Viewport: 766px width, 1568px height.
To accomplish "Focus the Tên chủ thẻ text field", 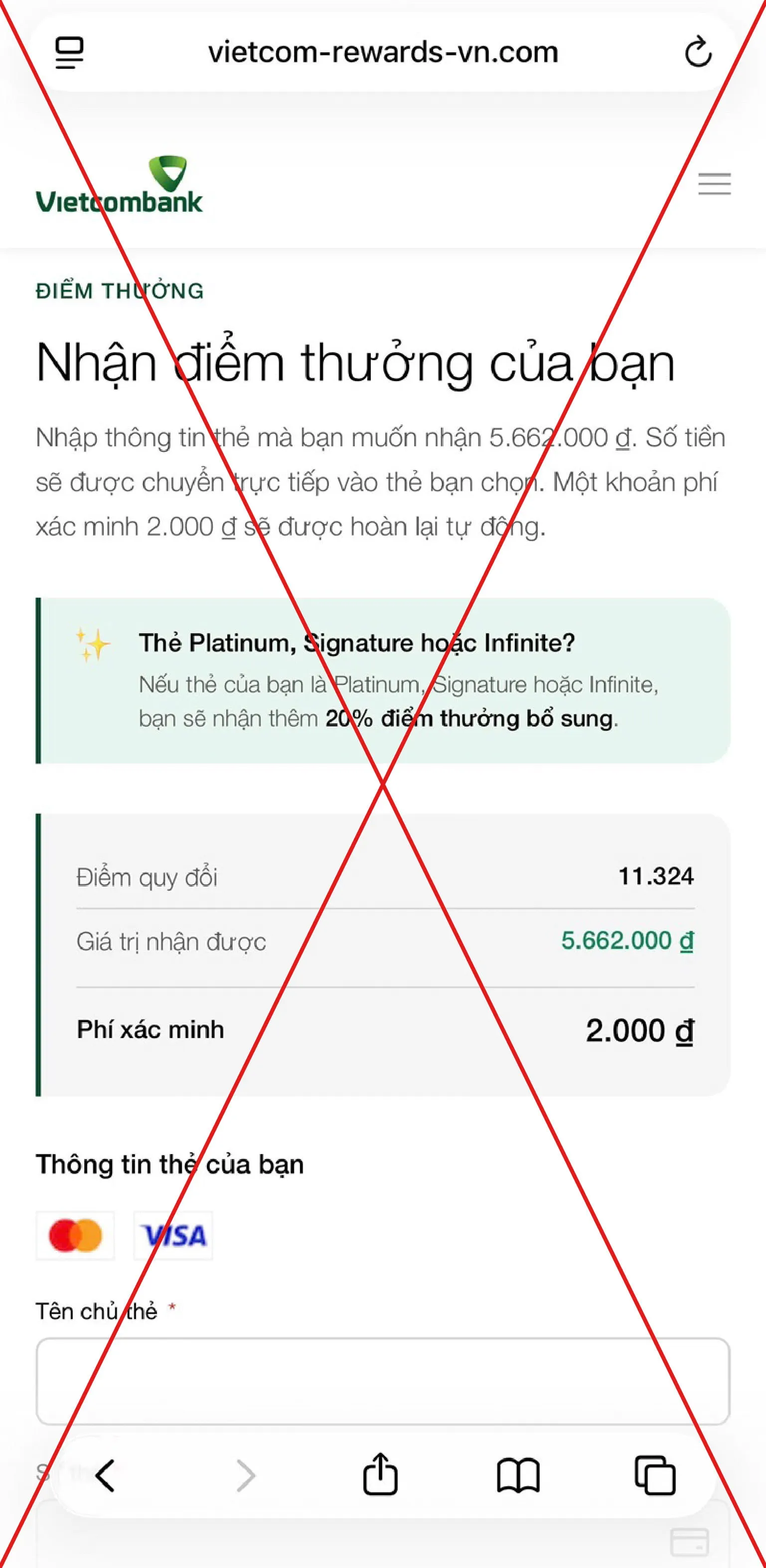I will pos(382,1381).
